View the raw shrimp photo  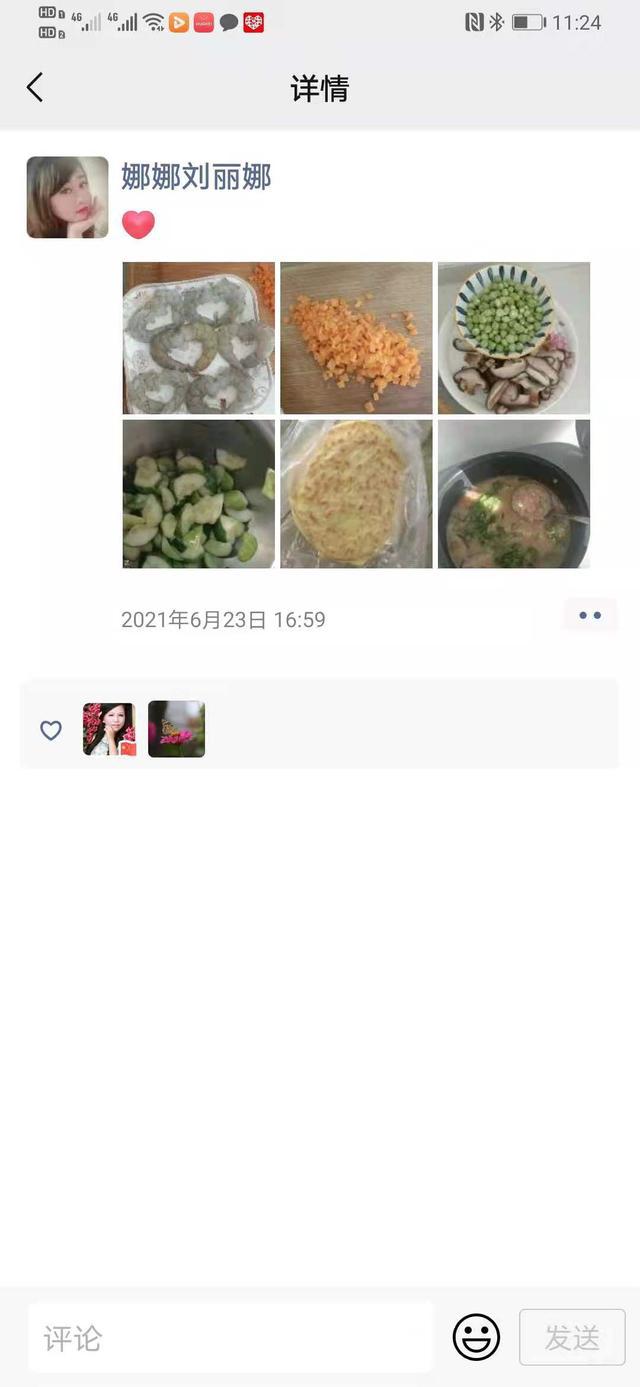pyautogui.click(x=199, y=338)
